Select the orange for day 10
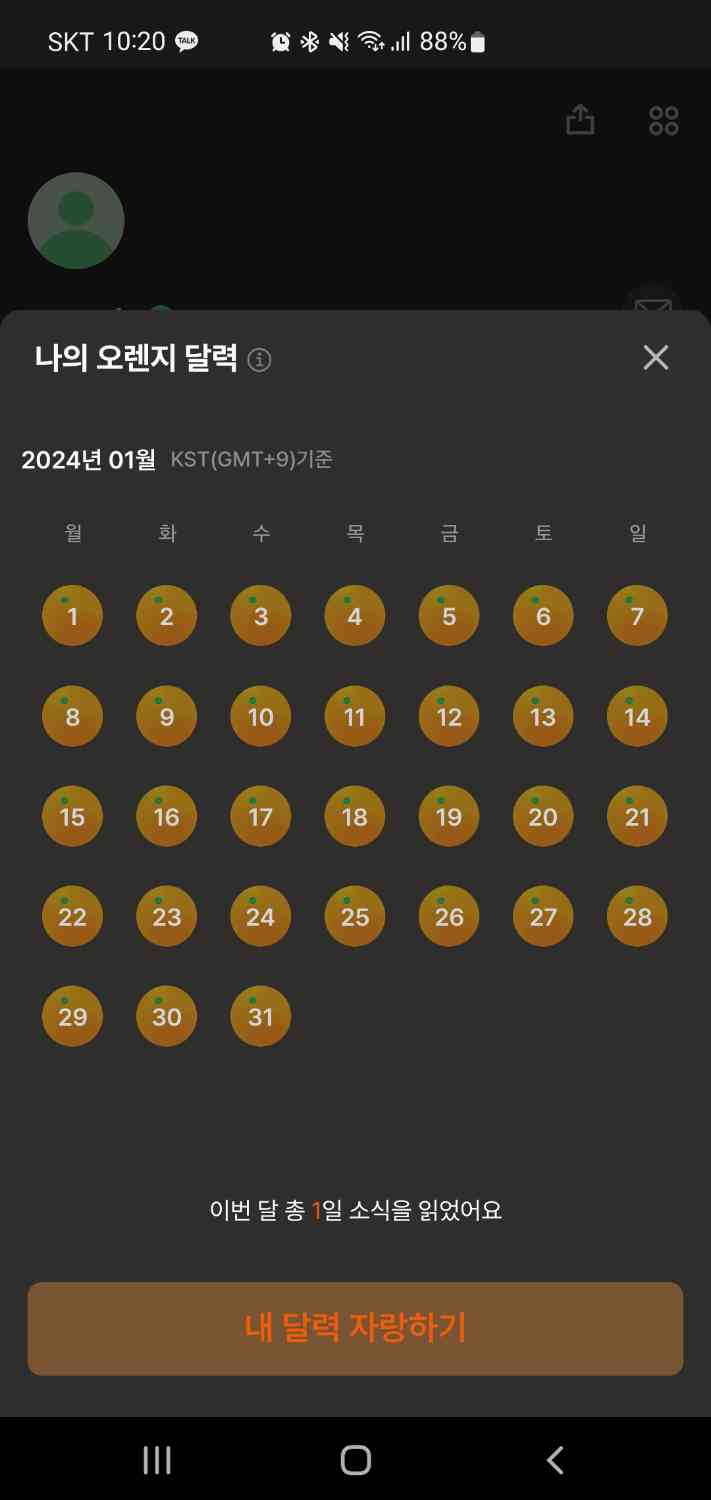 [x=261, y=716]
